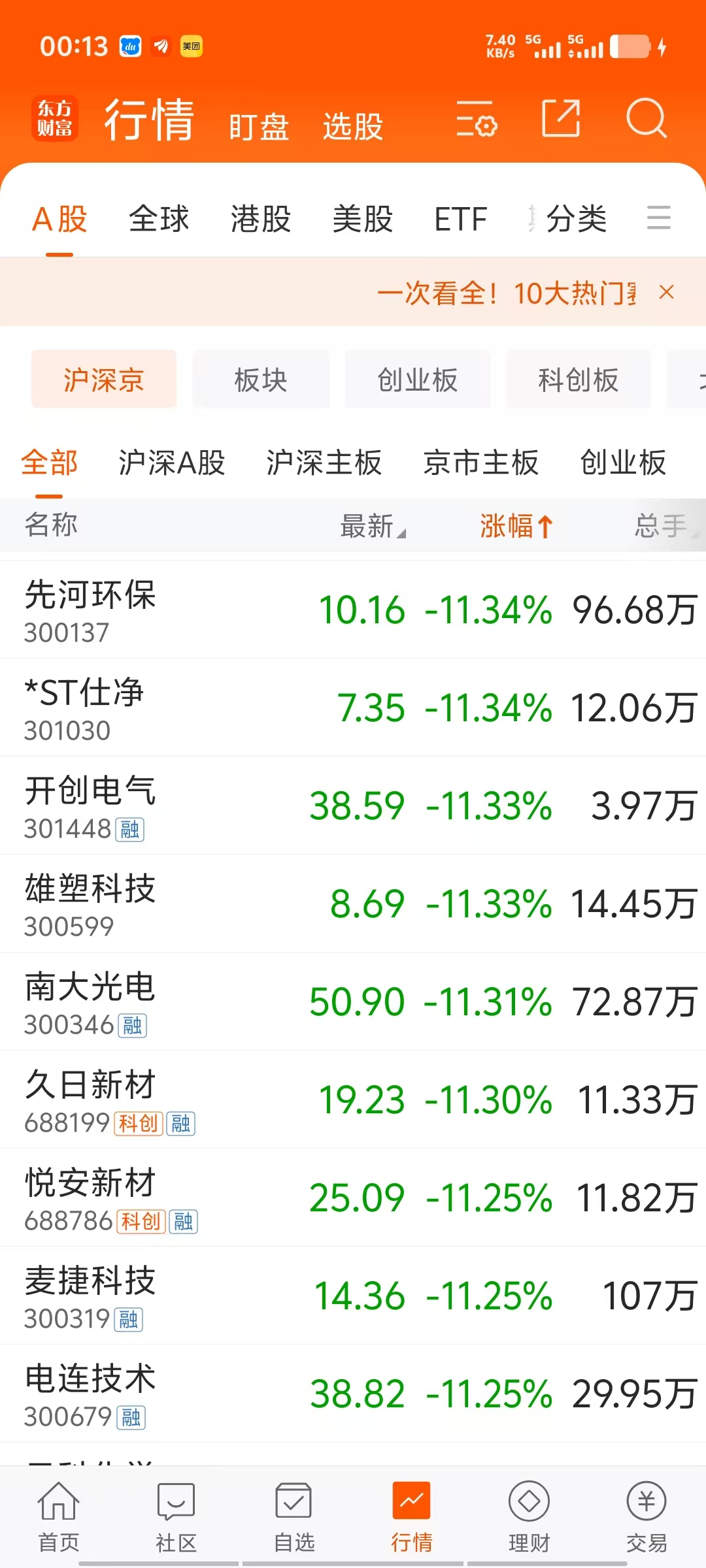
Task: Select the ETF market tab
Action: click(460, 219)
